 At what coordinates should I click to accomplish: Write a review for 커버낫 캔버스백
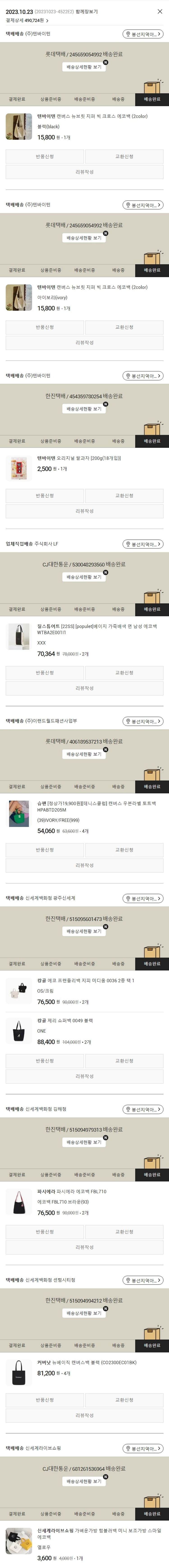tap(84, 1415)
